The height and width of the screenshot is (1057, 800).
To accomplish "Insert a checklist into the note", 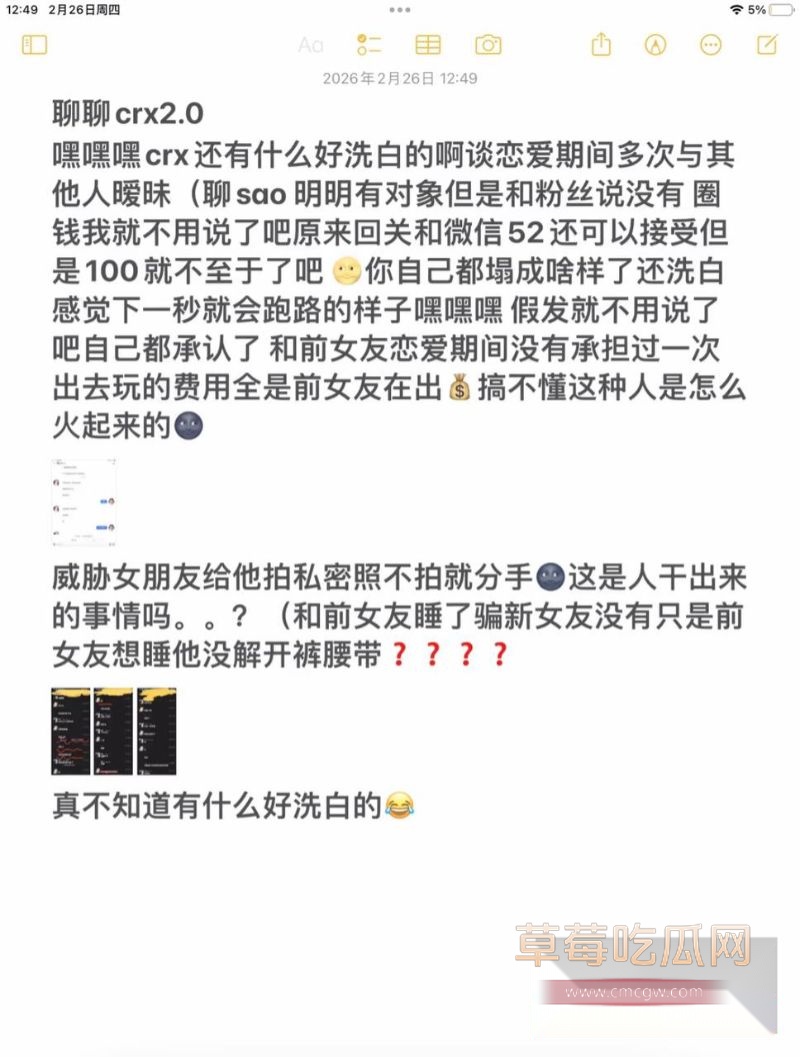I will [369, 45].
